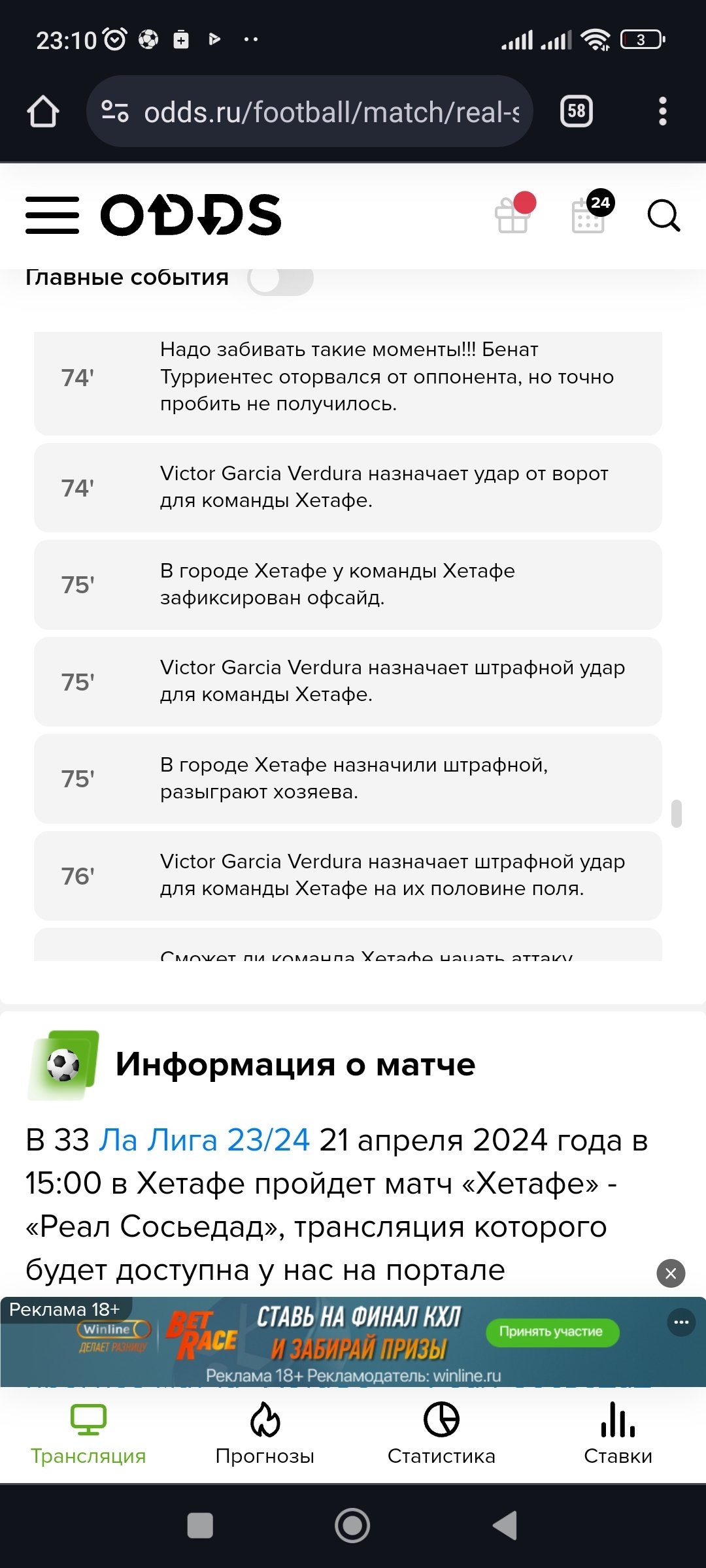Switch to the Ставки tab
The width and height of the screenshot is (706, 1568).
pyautogui.click(x=618, y=1434)
